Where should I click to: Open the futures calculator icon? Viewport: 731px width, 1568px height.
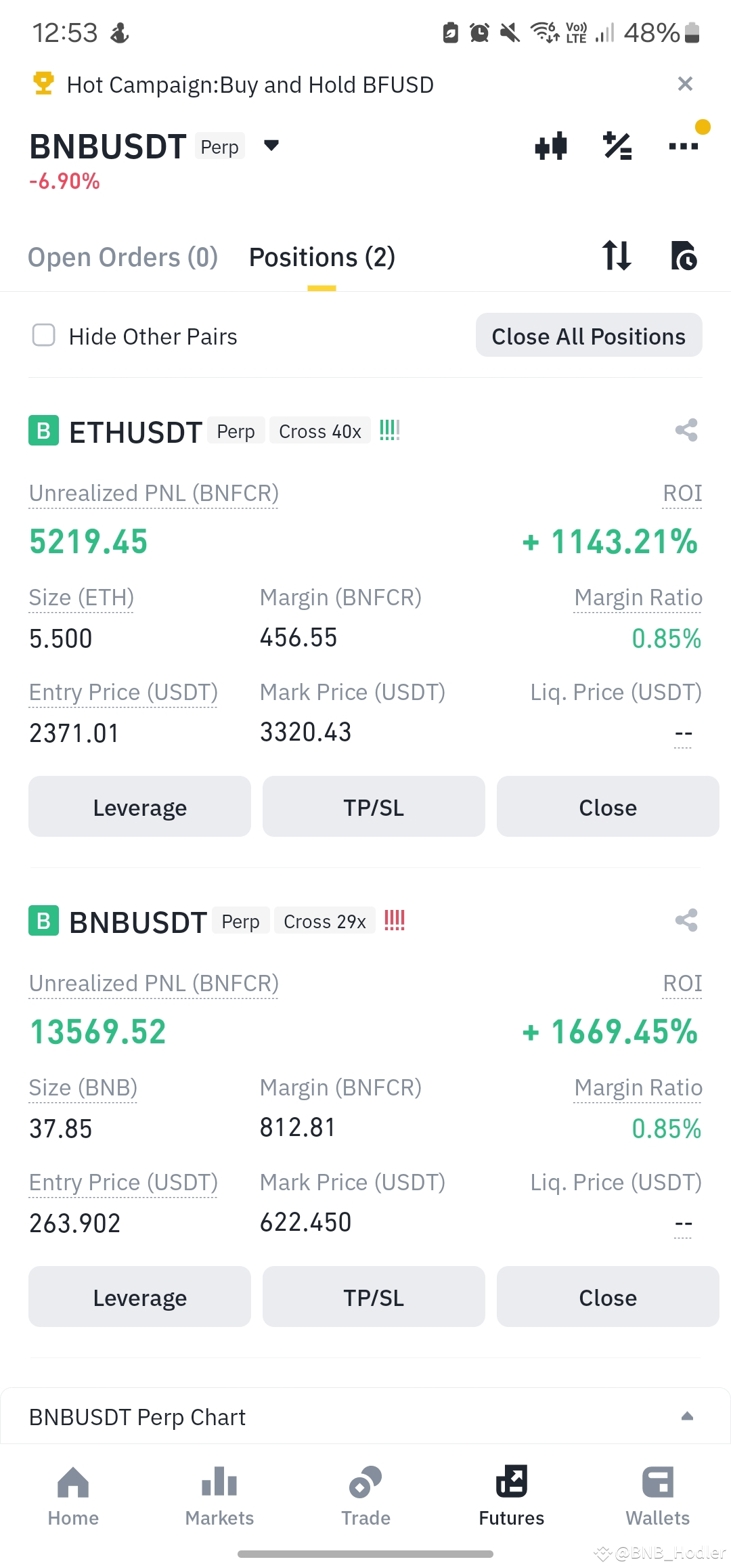tap(618, 146)
